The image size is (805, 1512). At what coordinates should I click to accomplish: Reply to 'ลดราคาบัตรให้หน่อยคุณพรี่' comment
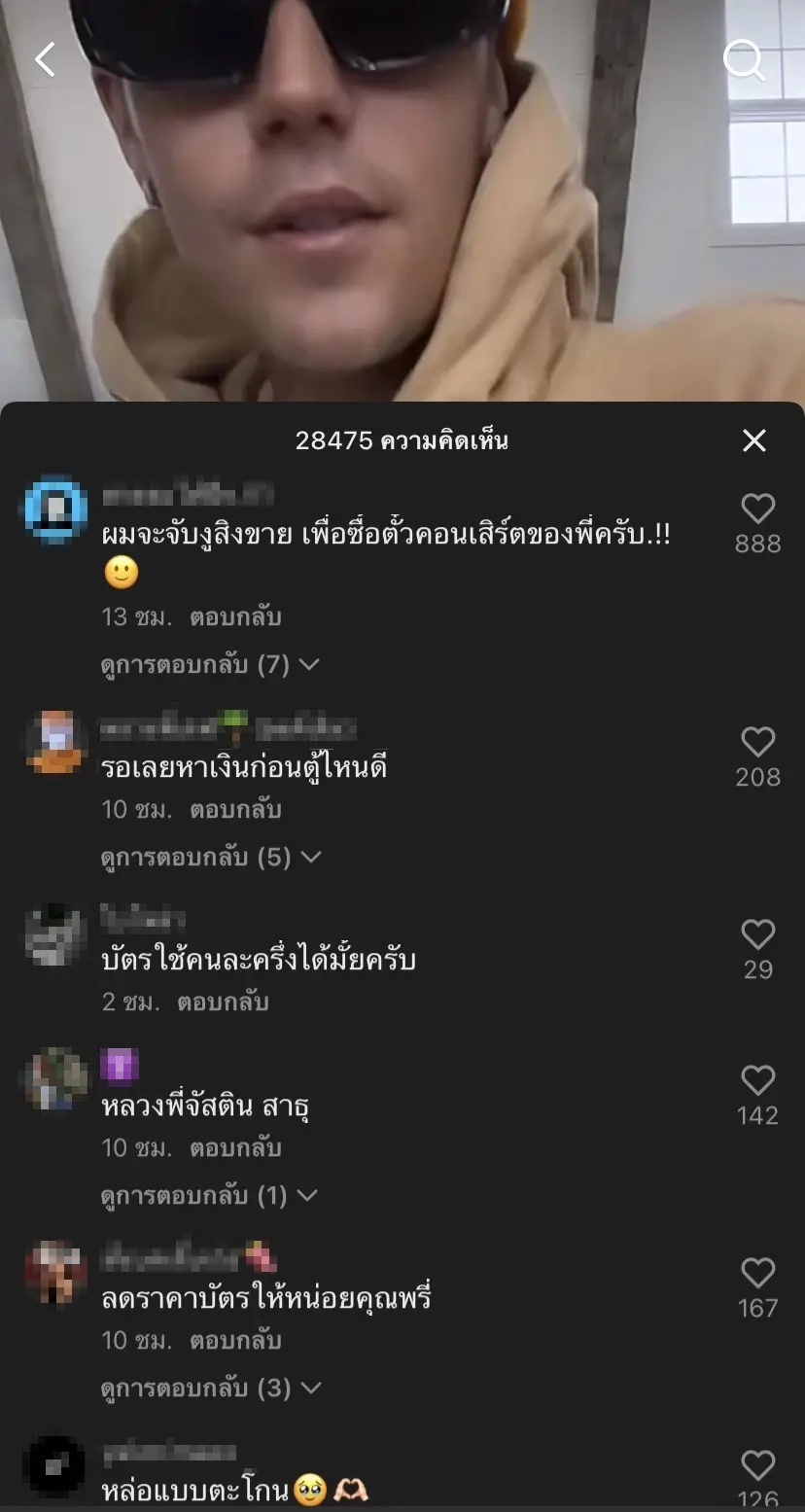point(235,1341)
